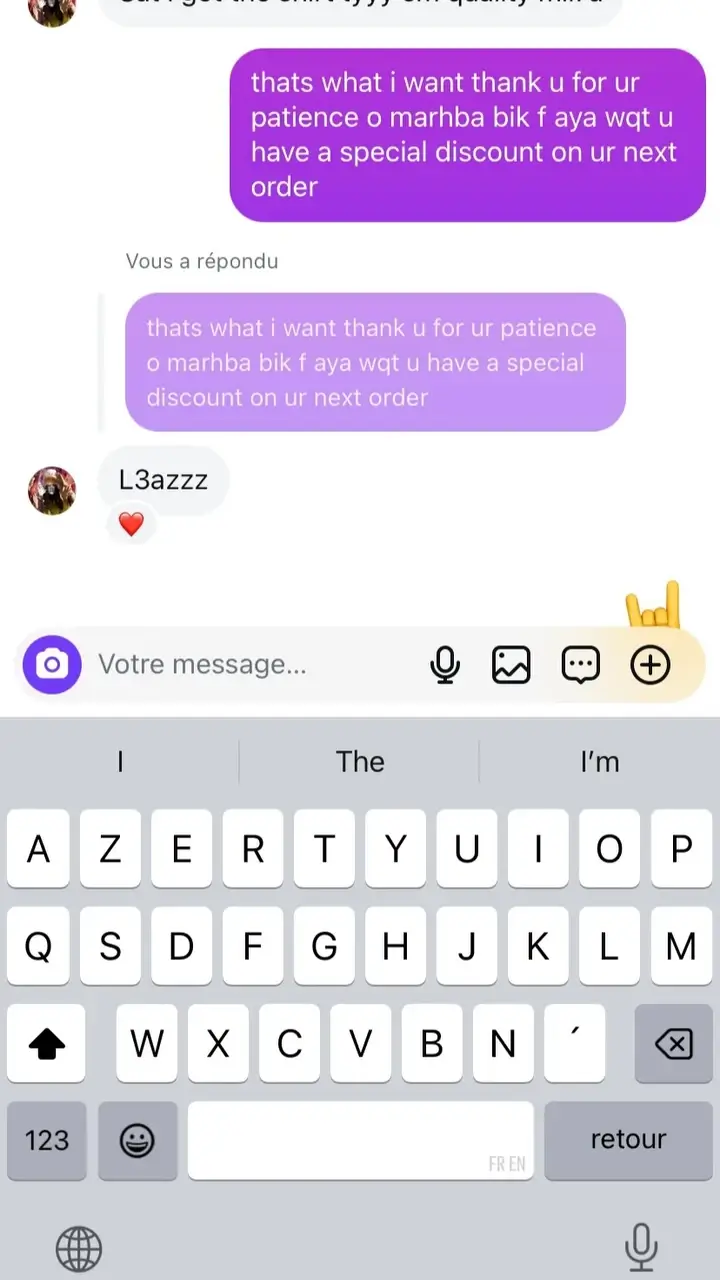Toggle between FR and EN on the space bar

(x=507, y=1163)
